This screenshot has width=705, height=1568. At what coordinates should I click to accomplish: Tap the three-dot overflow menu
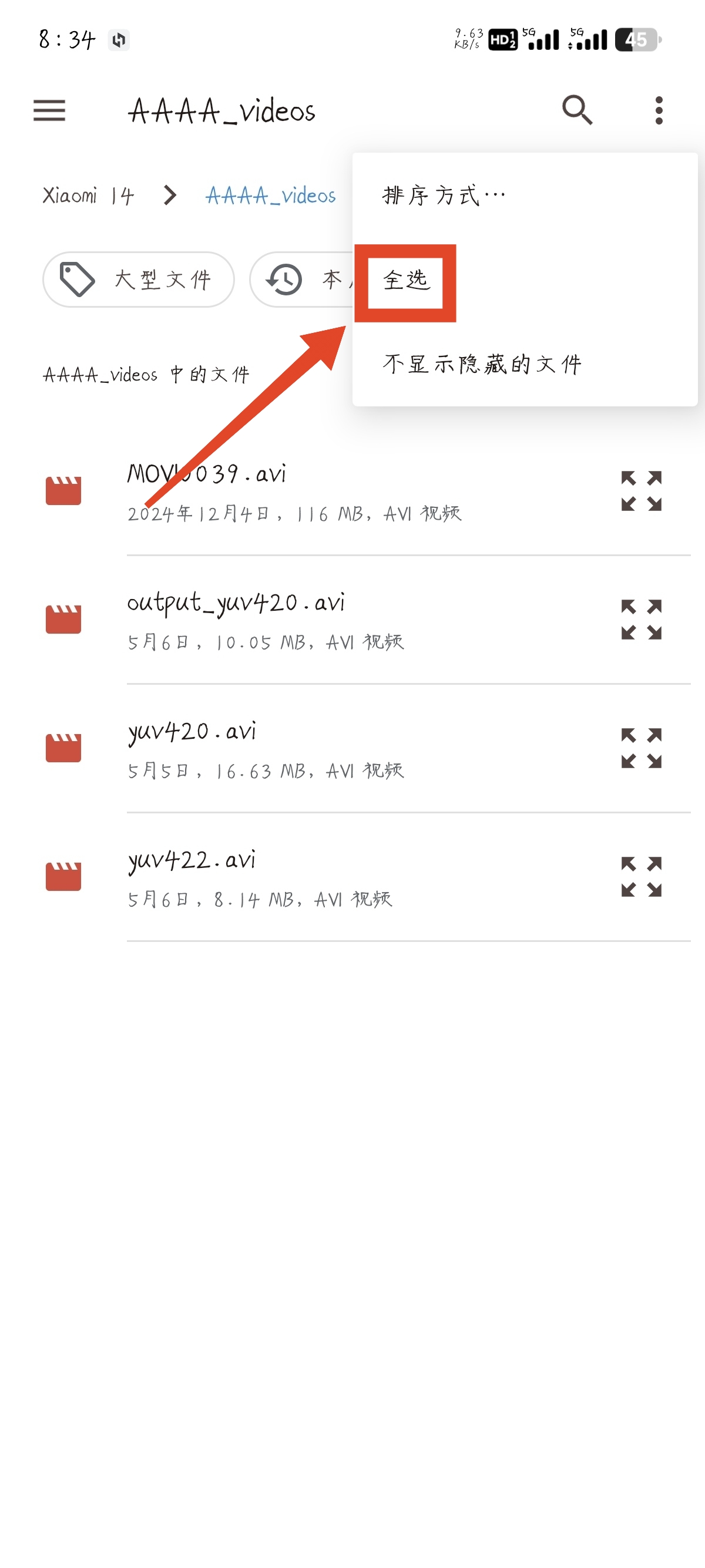(658, 111)
